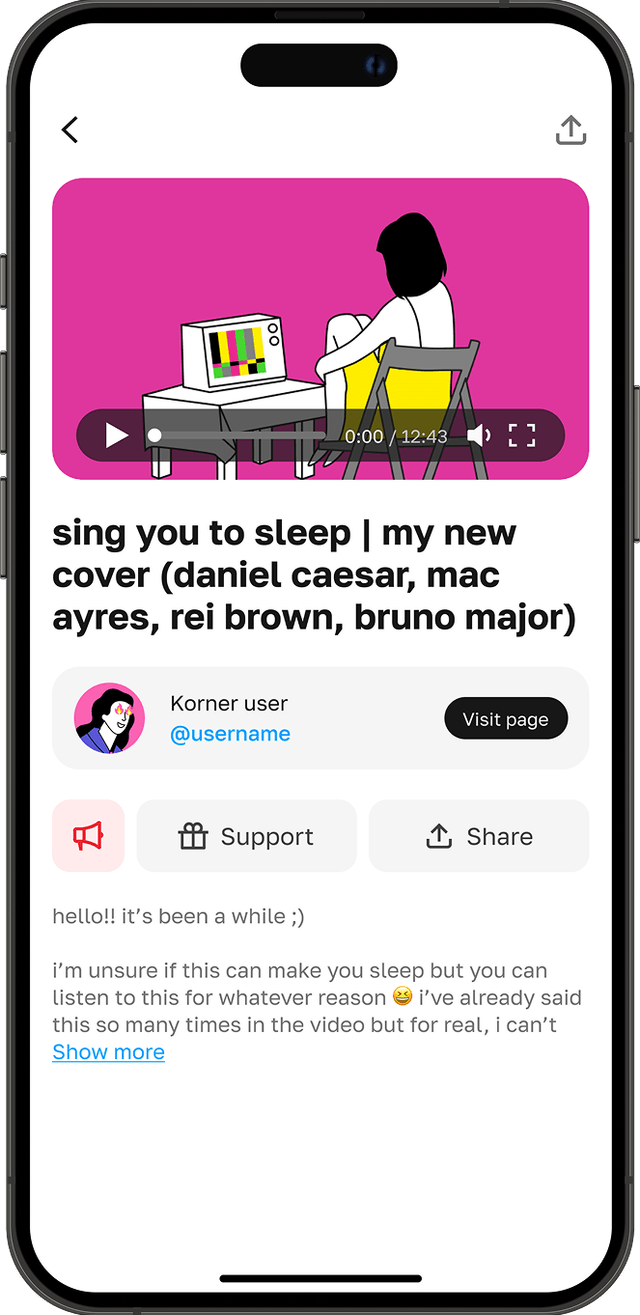The image size is (640, 1315).
Task: Open the @username profile link
Action: (230, 734)
